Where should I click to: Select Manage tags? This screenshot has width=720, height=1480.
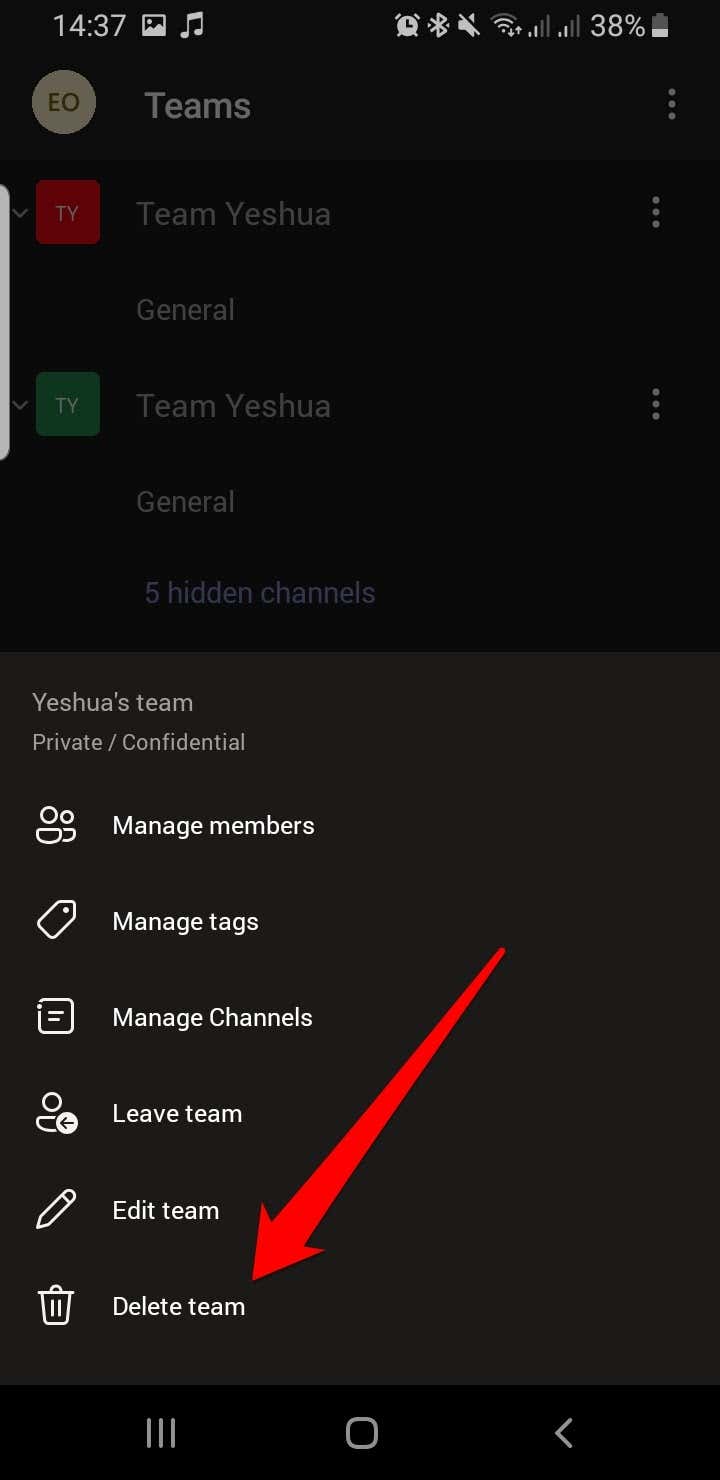click(x=360, y=921)
